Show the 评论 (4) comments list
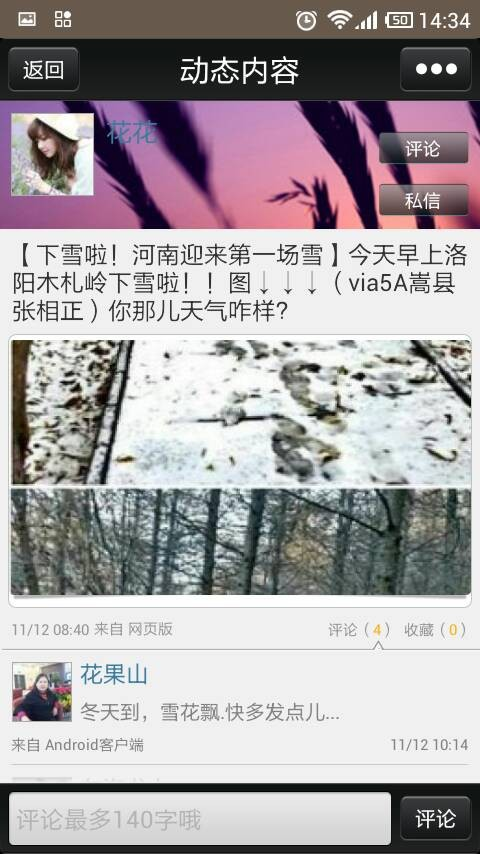480x854 pixels. [359, 630]
